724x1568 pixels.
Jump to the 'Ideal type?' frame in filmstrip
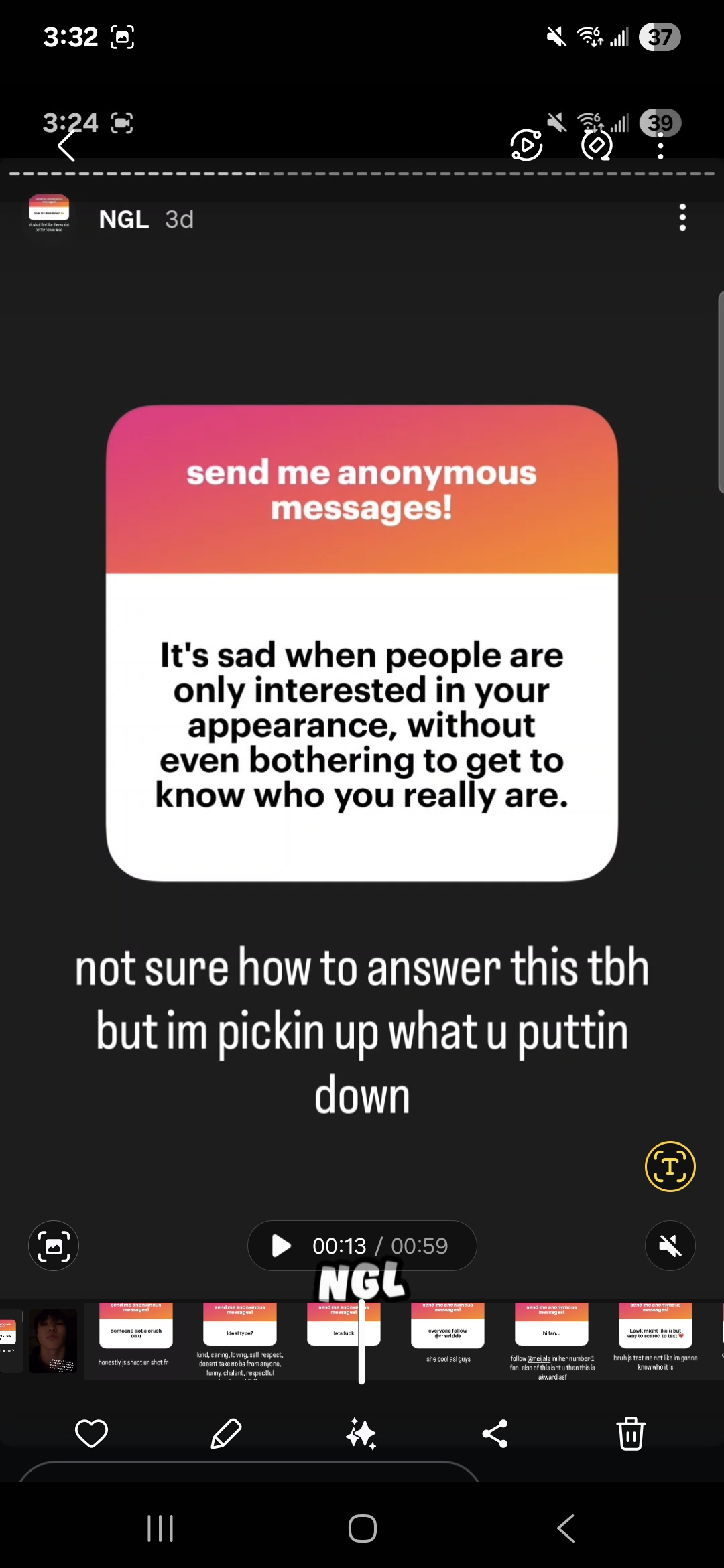click(240, 1341)
